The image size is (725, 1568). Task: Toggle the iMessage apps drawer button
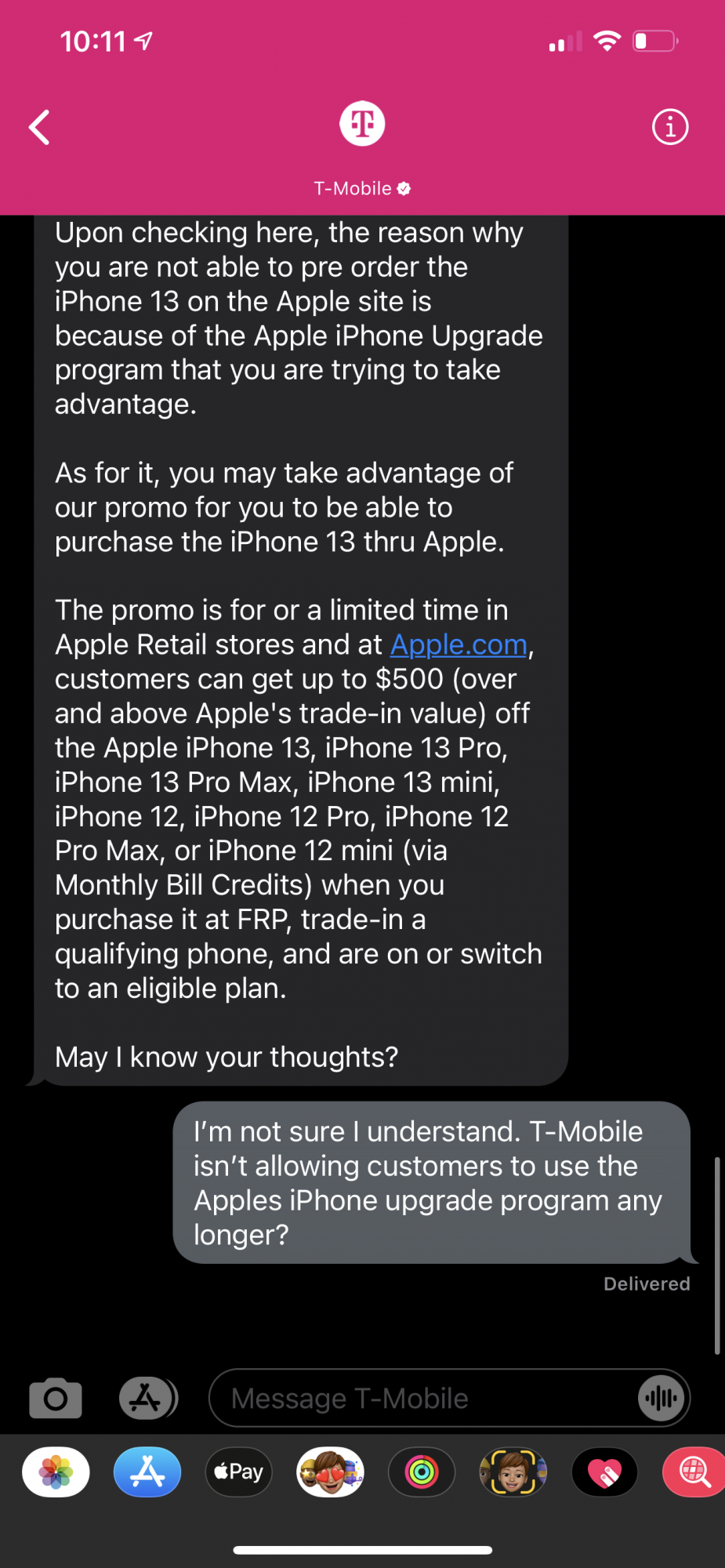pyautogui.click(x=148, y=1398)
